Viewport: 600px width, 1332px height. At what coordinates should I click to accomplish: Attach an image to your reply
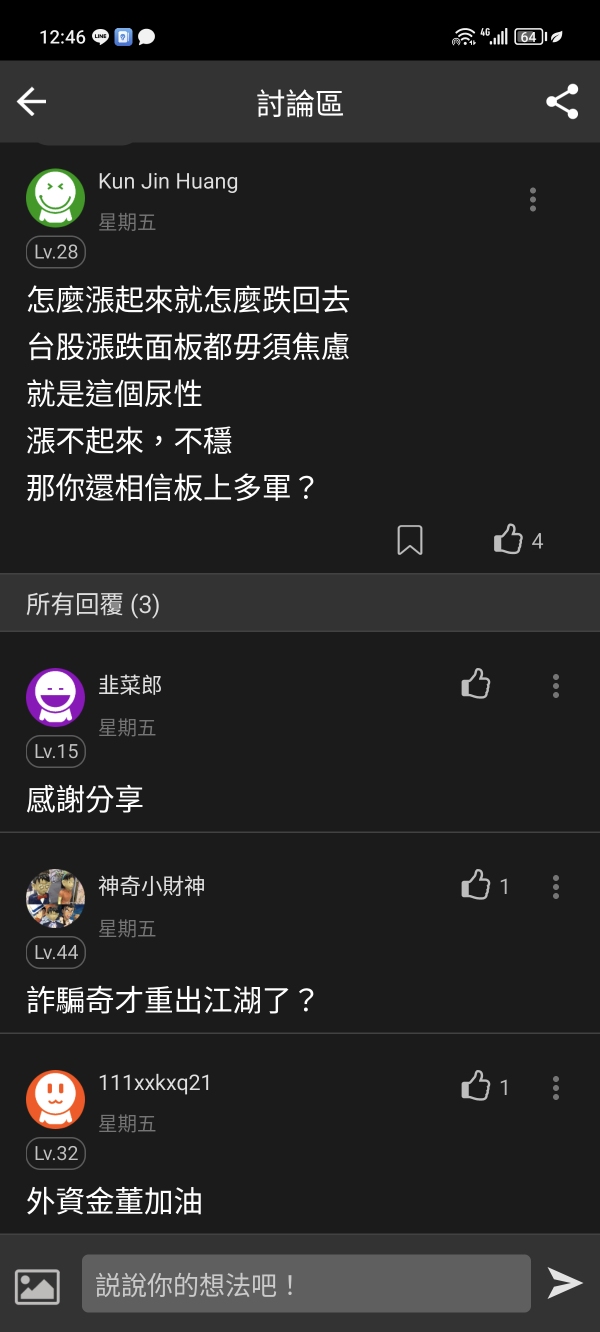(x=37, y=1285)
